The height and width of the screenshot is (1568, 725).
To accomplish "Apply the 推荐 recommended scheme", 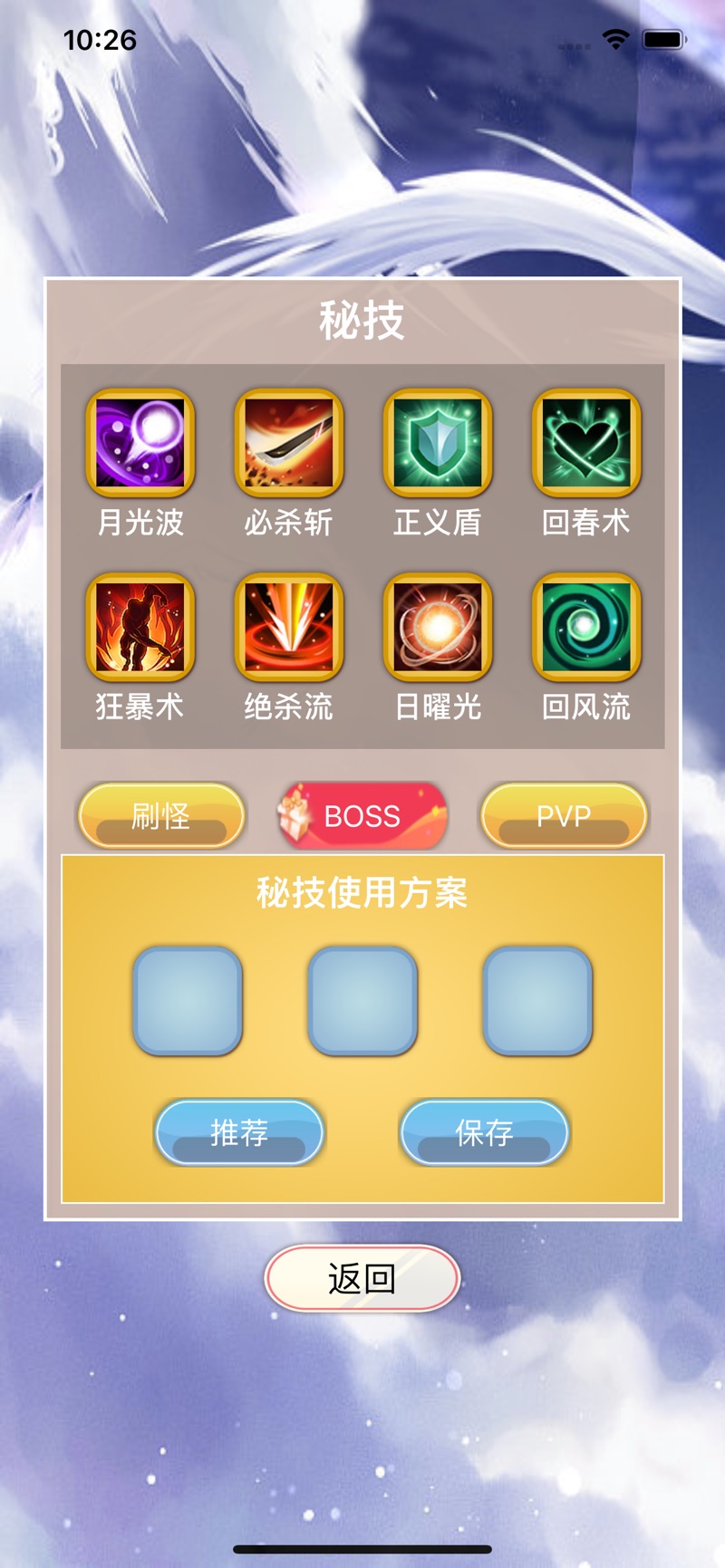I will pyautogui.click(x=239, y=1132).
